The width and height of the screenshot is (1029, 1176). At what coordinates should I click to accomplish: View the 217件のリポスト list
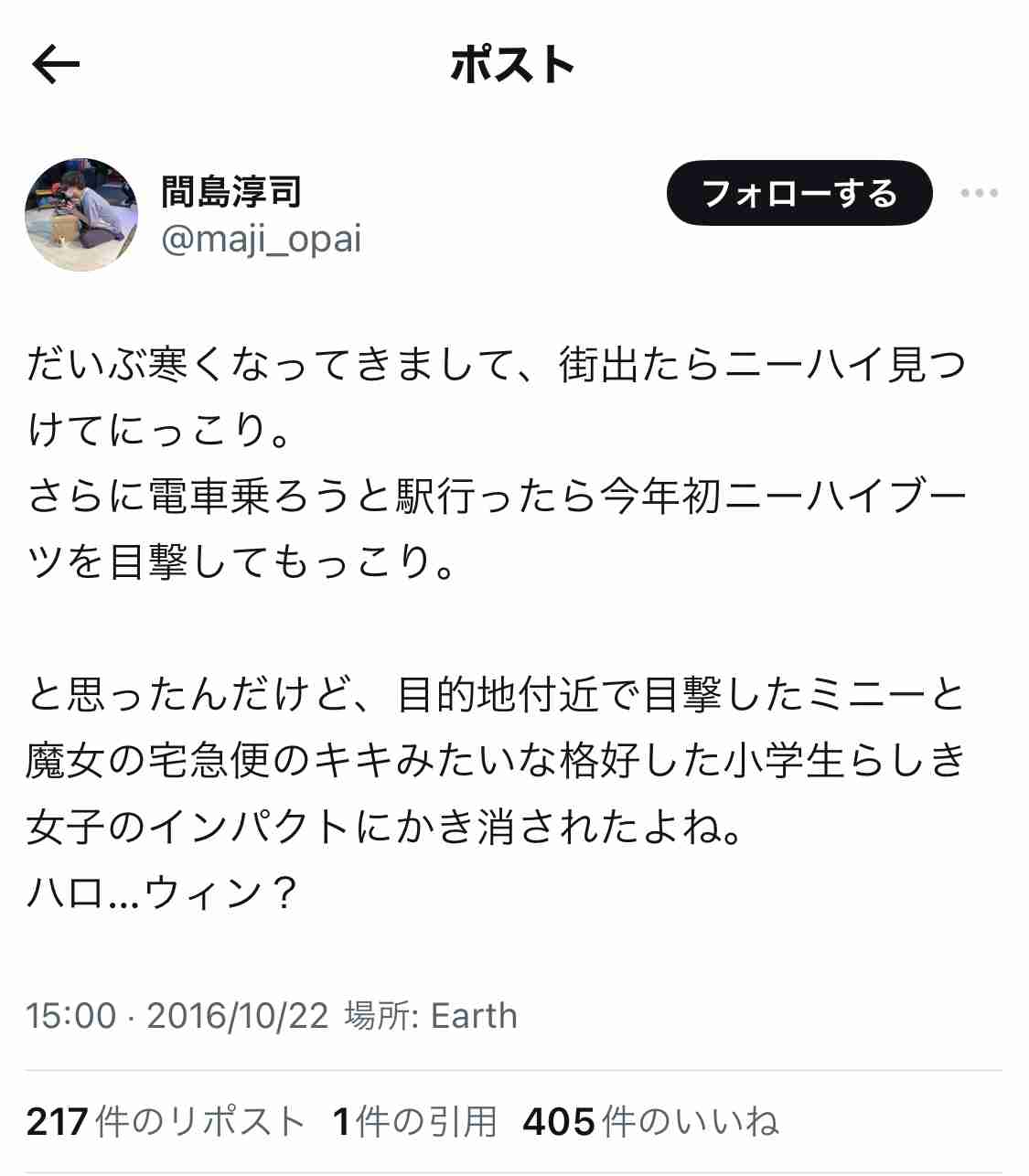165,1121
